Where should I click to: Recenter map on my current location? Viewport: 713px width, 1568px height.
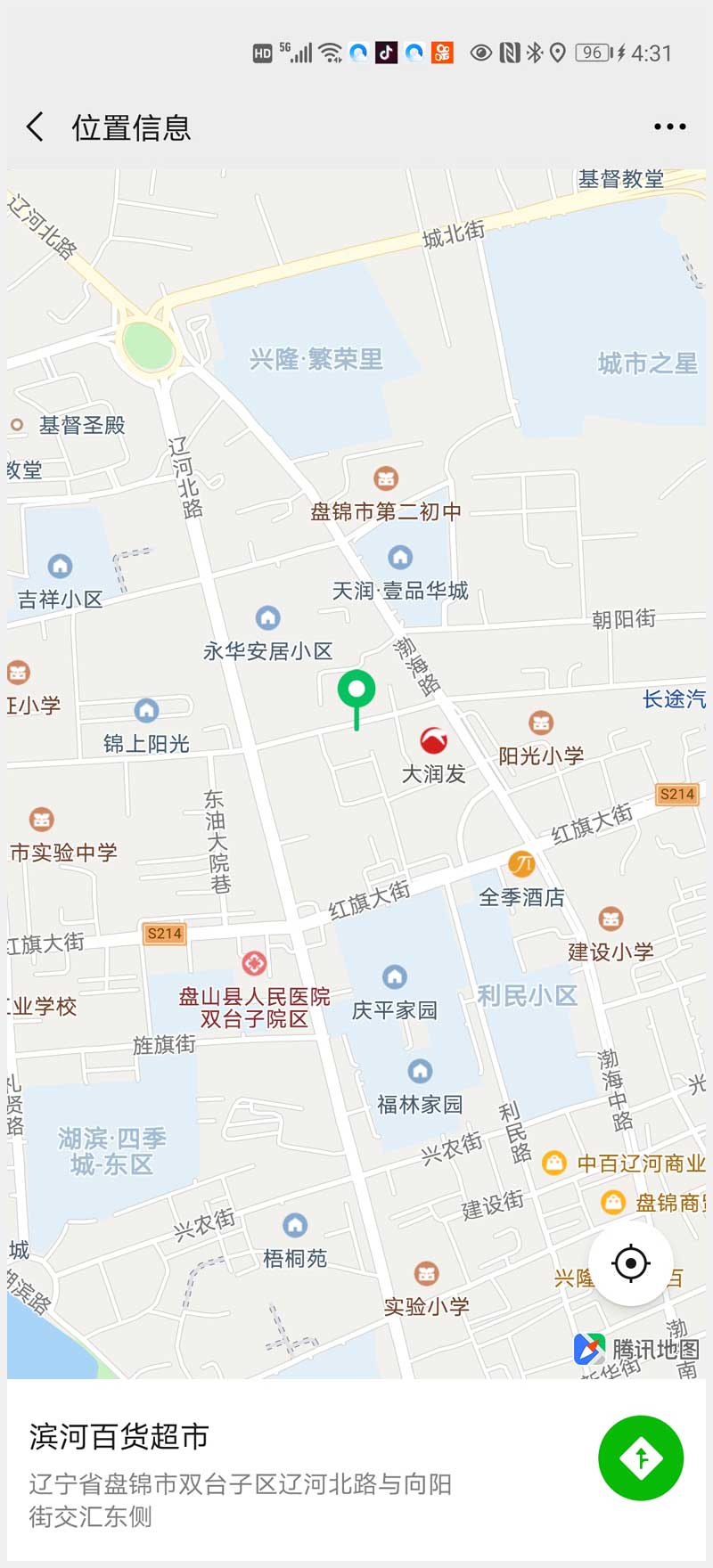[x=631, y=1263]
